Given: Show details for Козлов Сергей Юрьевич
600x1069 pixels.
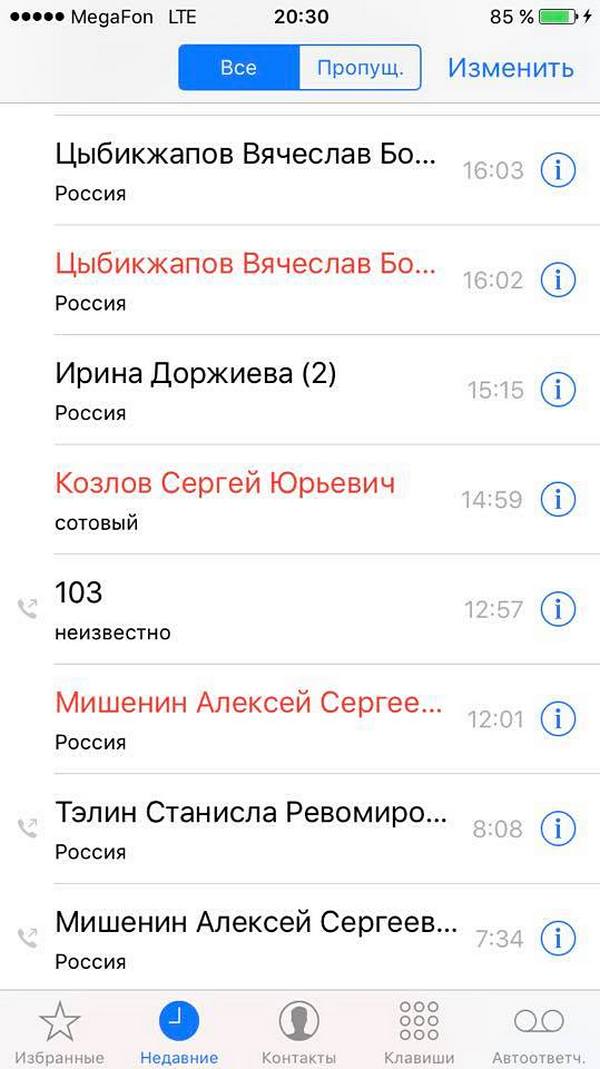Looking at the screenshot, I should [x=558, y=499].
